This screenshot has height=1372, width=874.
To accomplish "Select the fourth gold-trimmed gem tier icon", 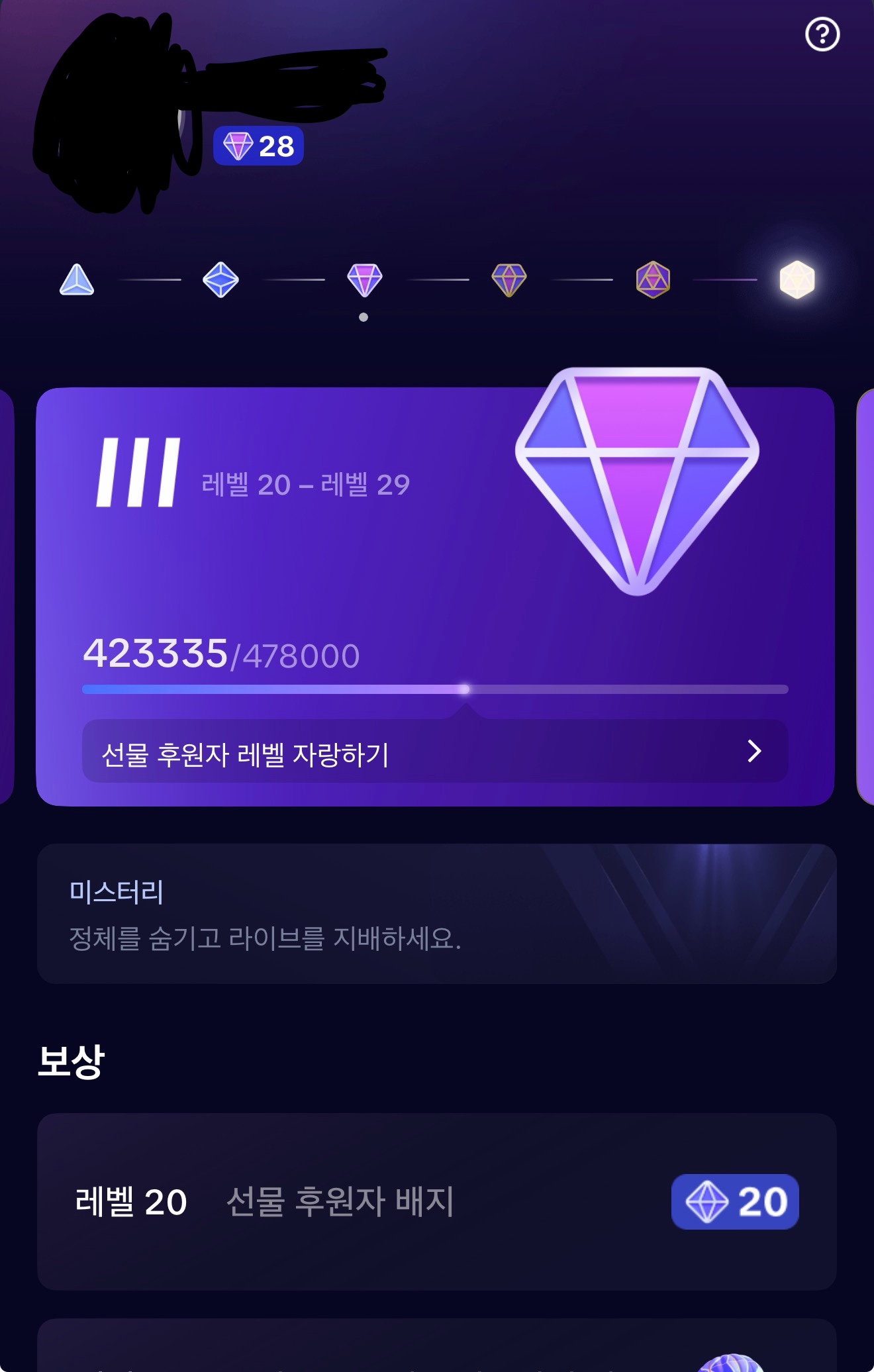I will pos(509,279).
